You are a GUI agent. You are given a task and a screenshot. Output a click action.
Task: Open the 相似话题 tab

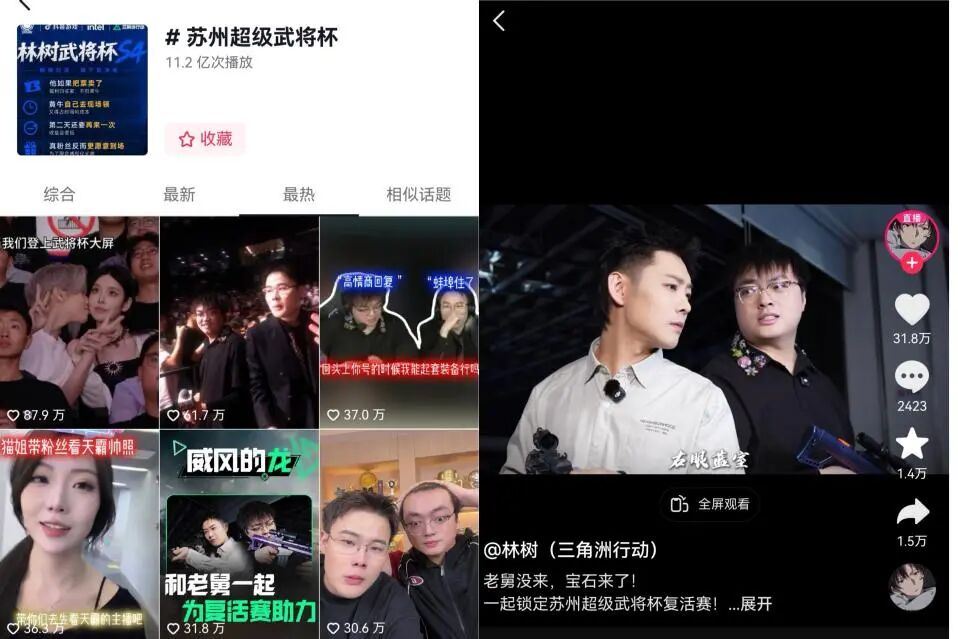click(x=419, y=194)
